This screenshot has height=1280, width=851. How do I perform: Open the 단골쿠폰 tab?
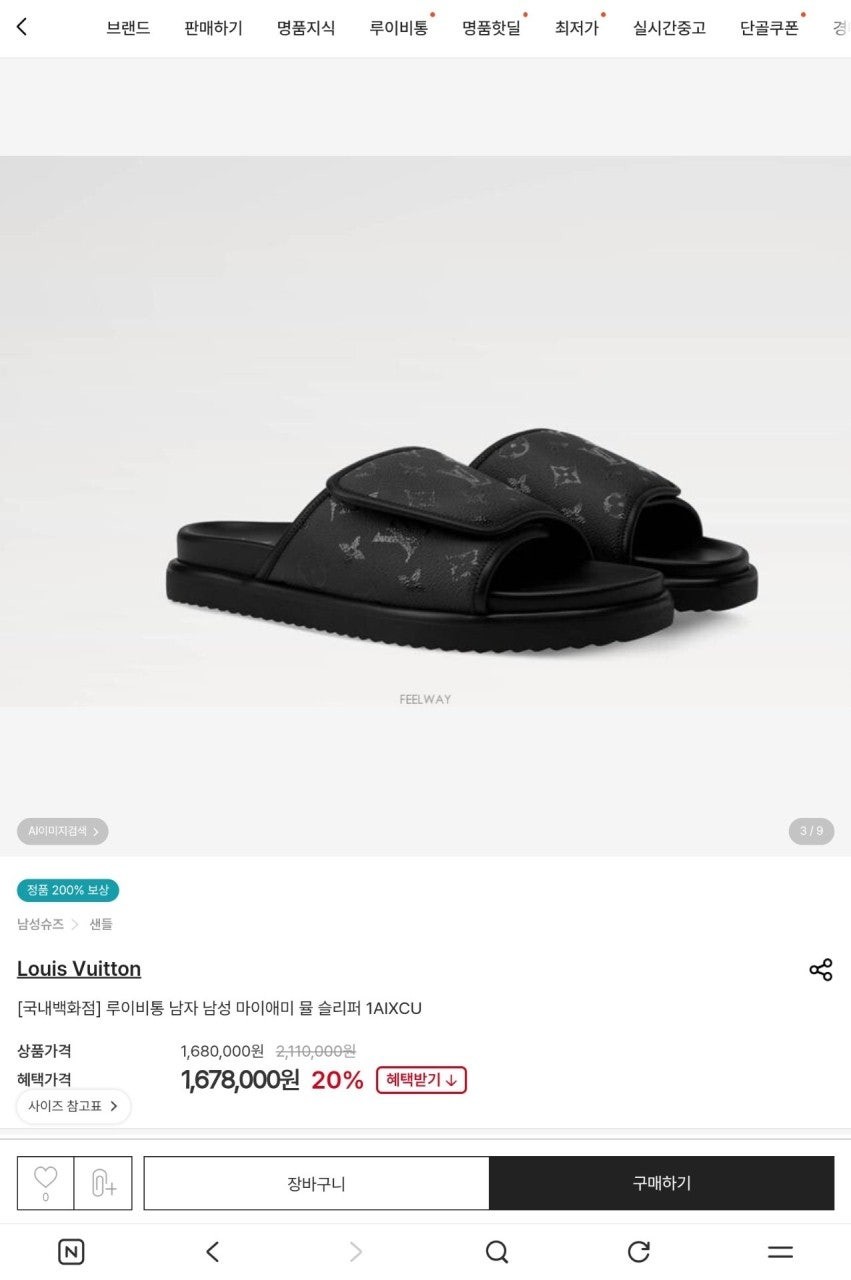(769, 28)
